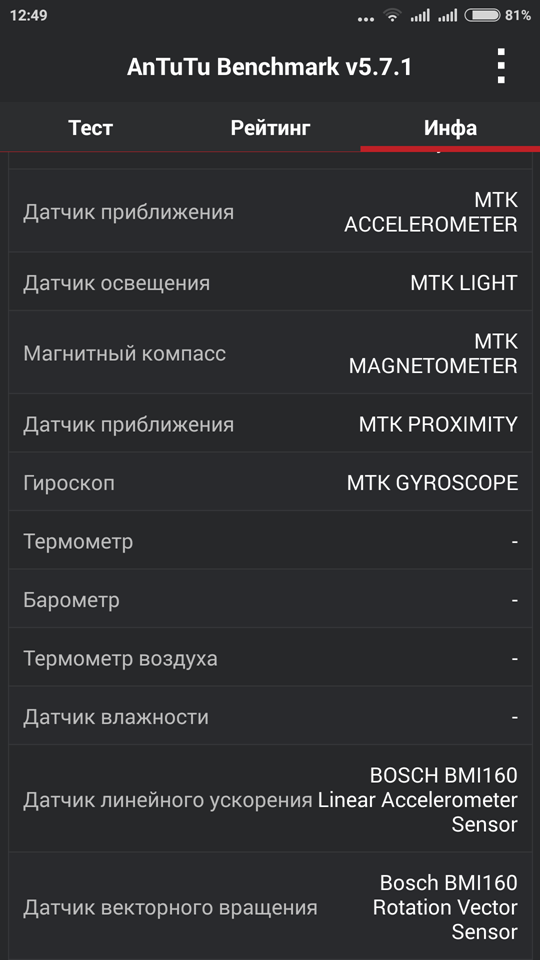Switch to the Тест tab

pos(90,128)
